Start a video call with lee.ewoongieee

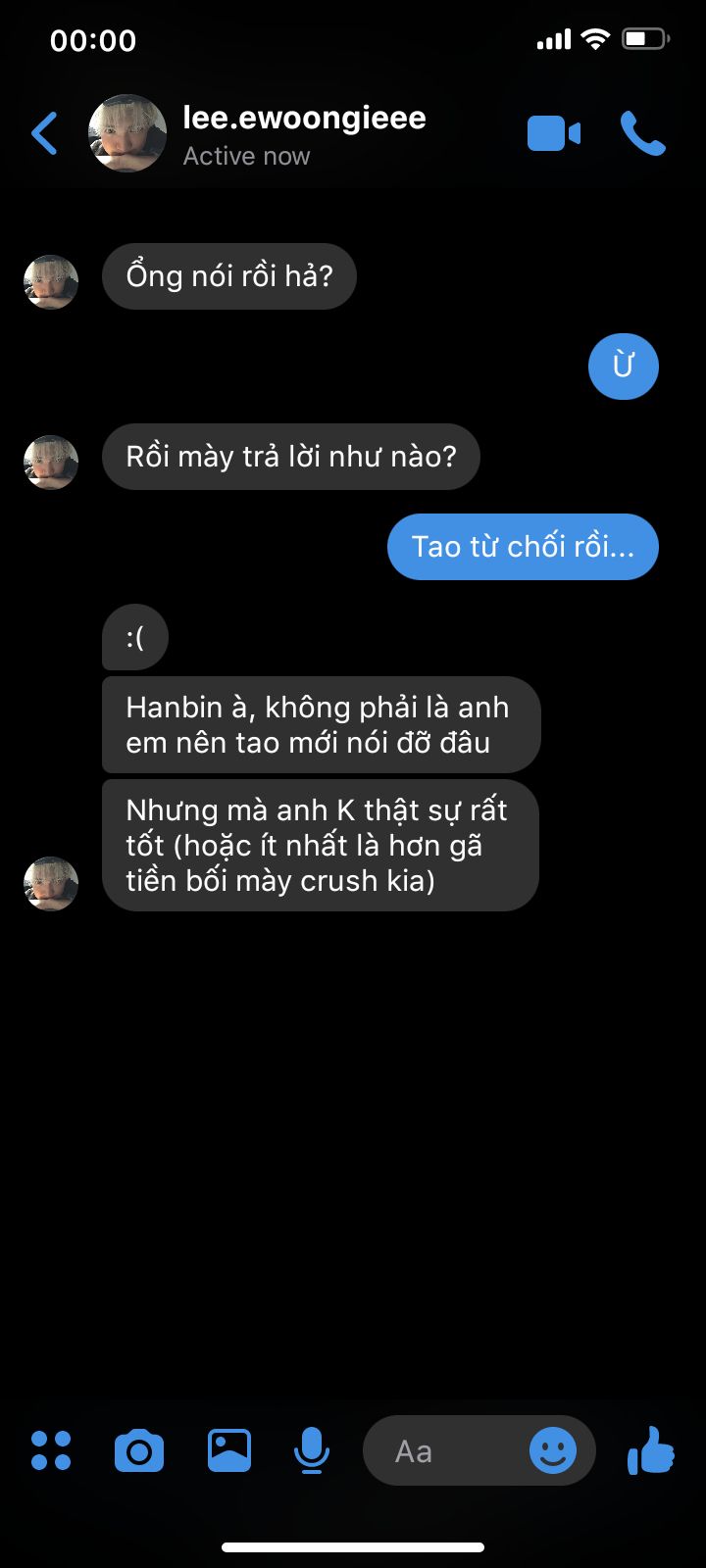[554, 134]
